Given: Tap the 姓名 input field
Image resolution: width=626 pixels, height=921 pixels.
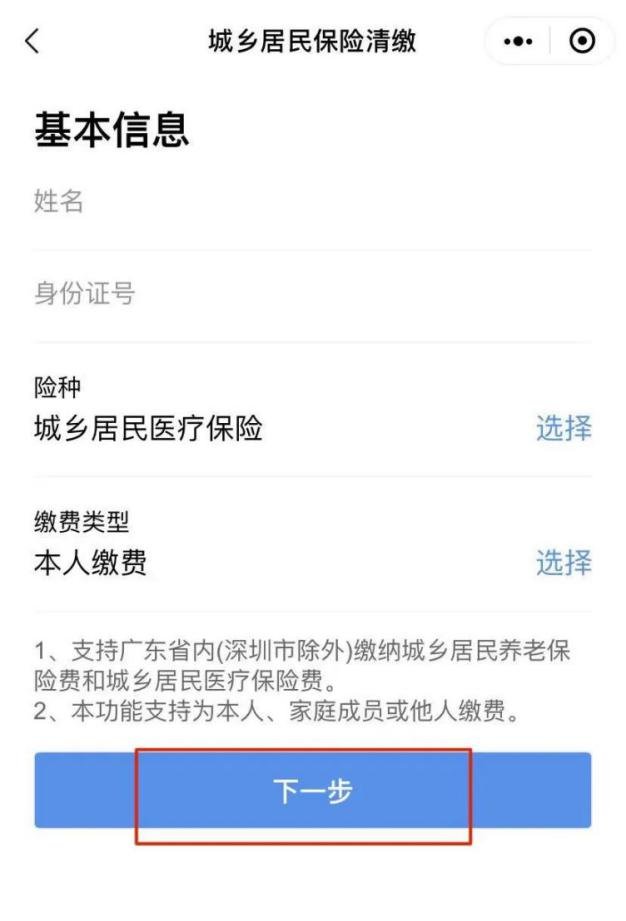Looking at the screenshot, I should (312, 202).
